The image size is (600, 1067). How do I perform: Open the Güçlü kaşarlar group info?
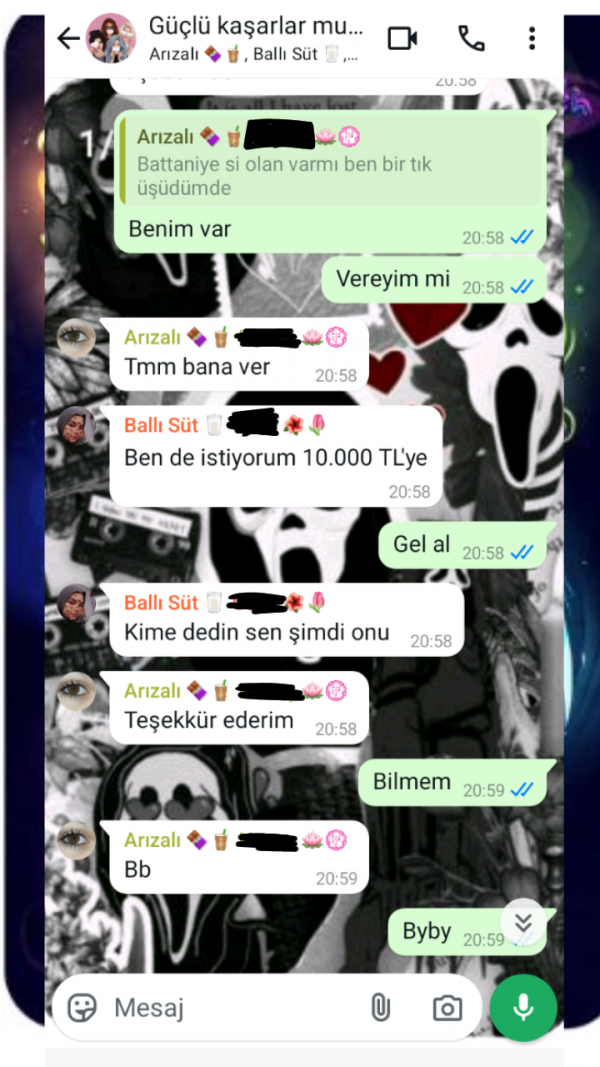(255, 38)
